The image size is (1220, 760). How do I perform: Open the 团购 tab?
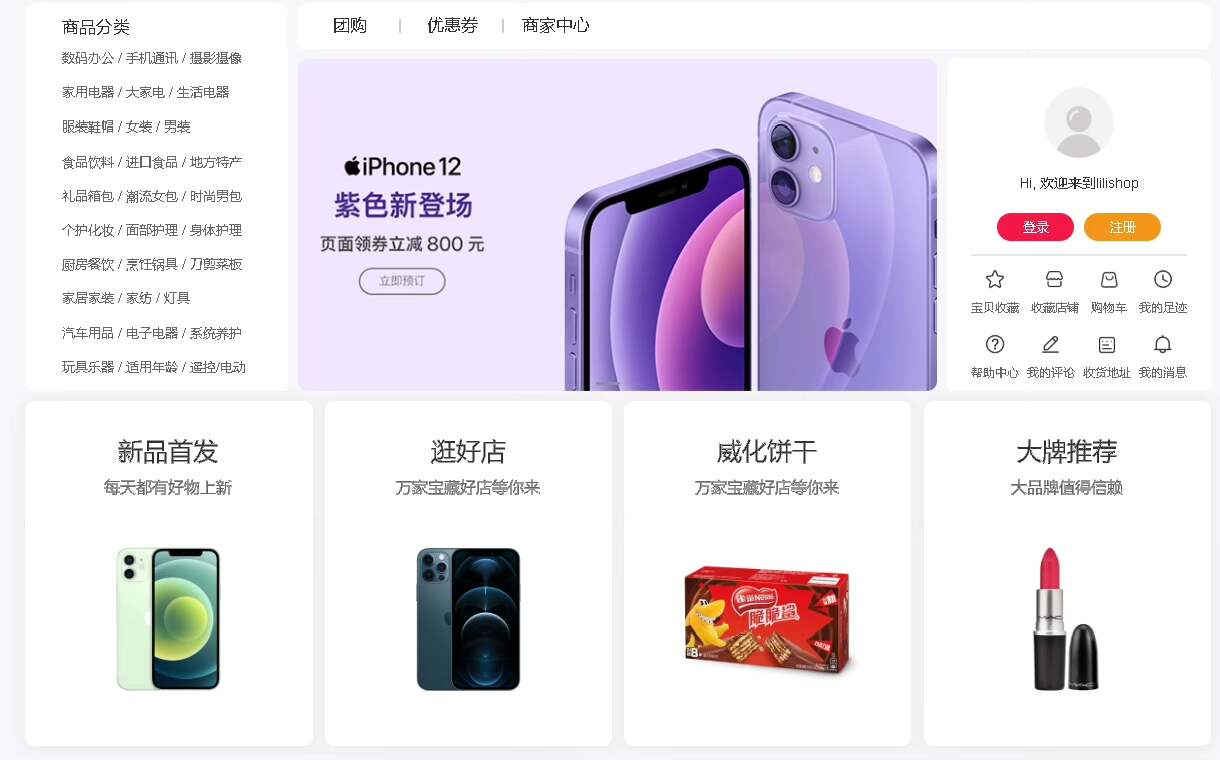pos(349,26)
